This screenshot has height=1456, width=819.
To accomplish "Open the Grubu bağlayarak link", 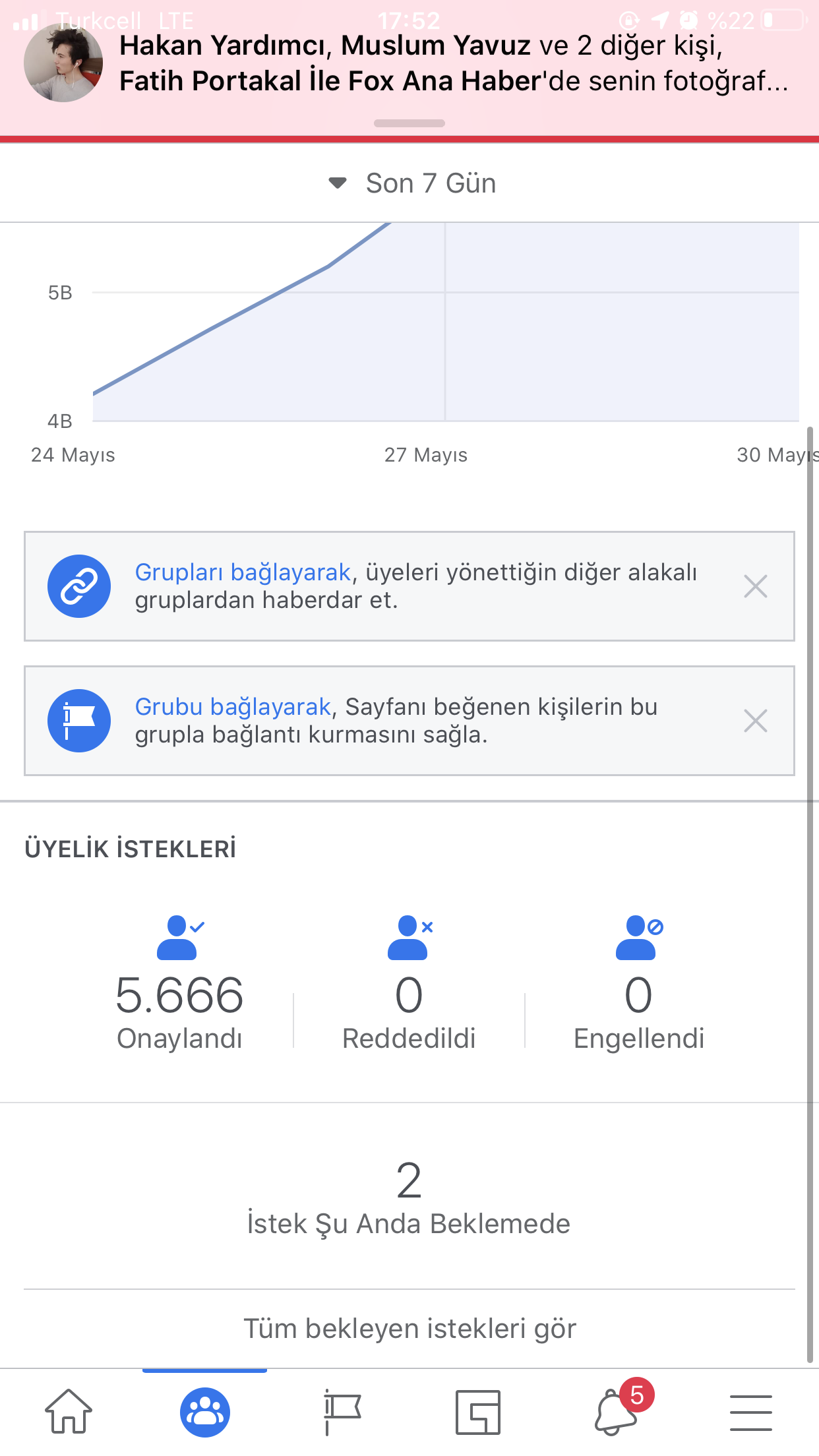I will (233, 707).
